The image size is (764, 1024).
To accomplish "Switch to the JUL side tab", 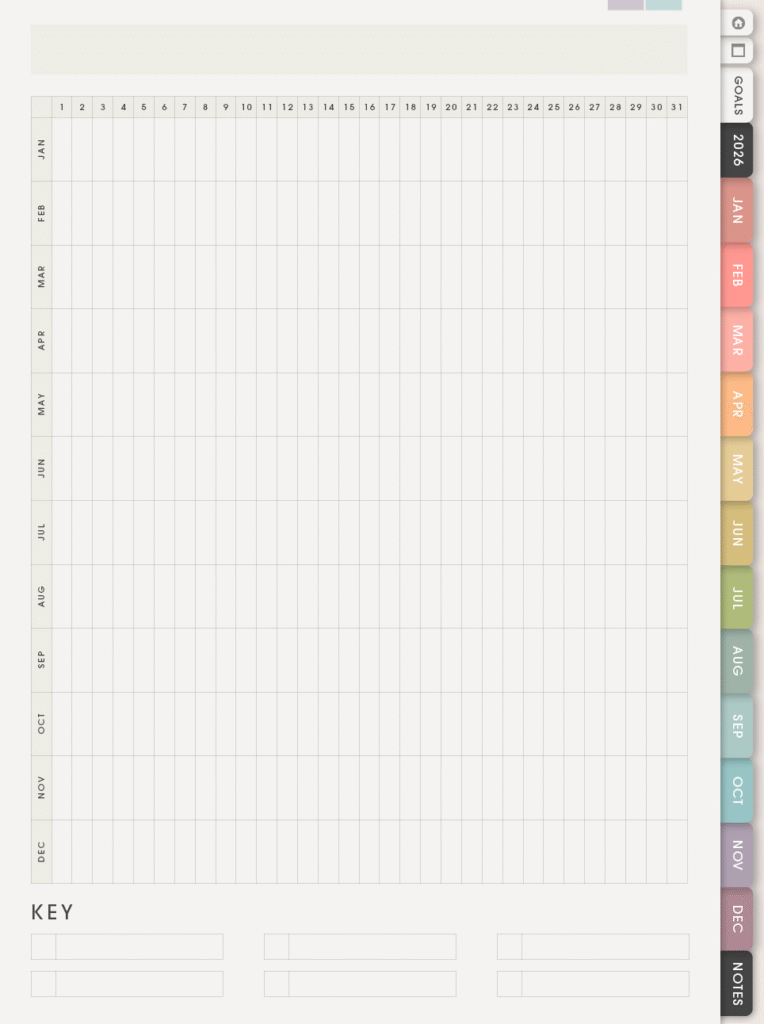I will pos(737,598).
